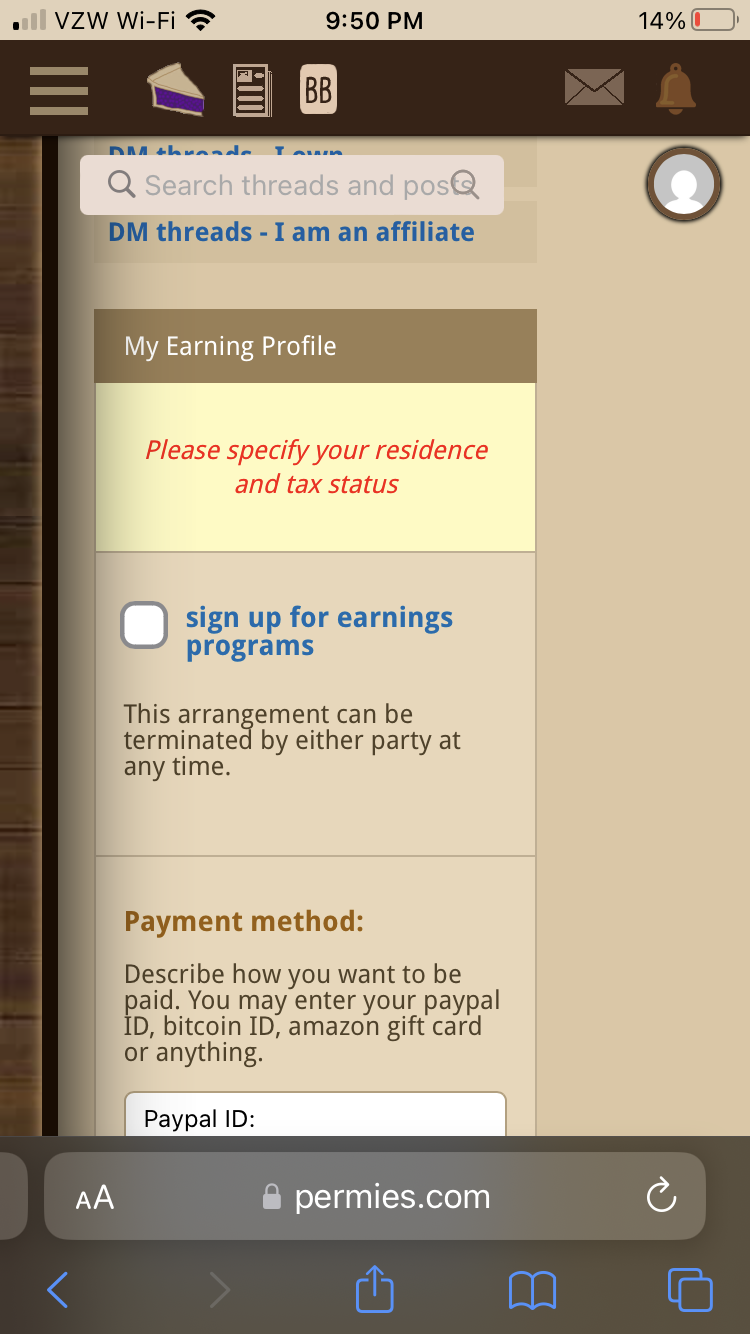
Task: Open the notifications bell
Action: [676, 88]
